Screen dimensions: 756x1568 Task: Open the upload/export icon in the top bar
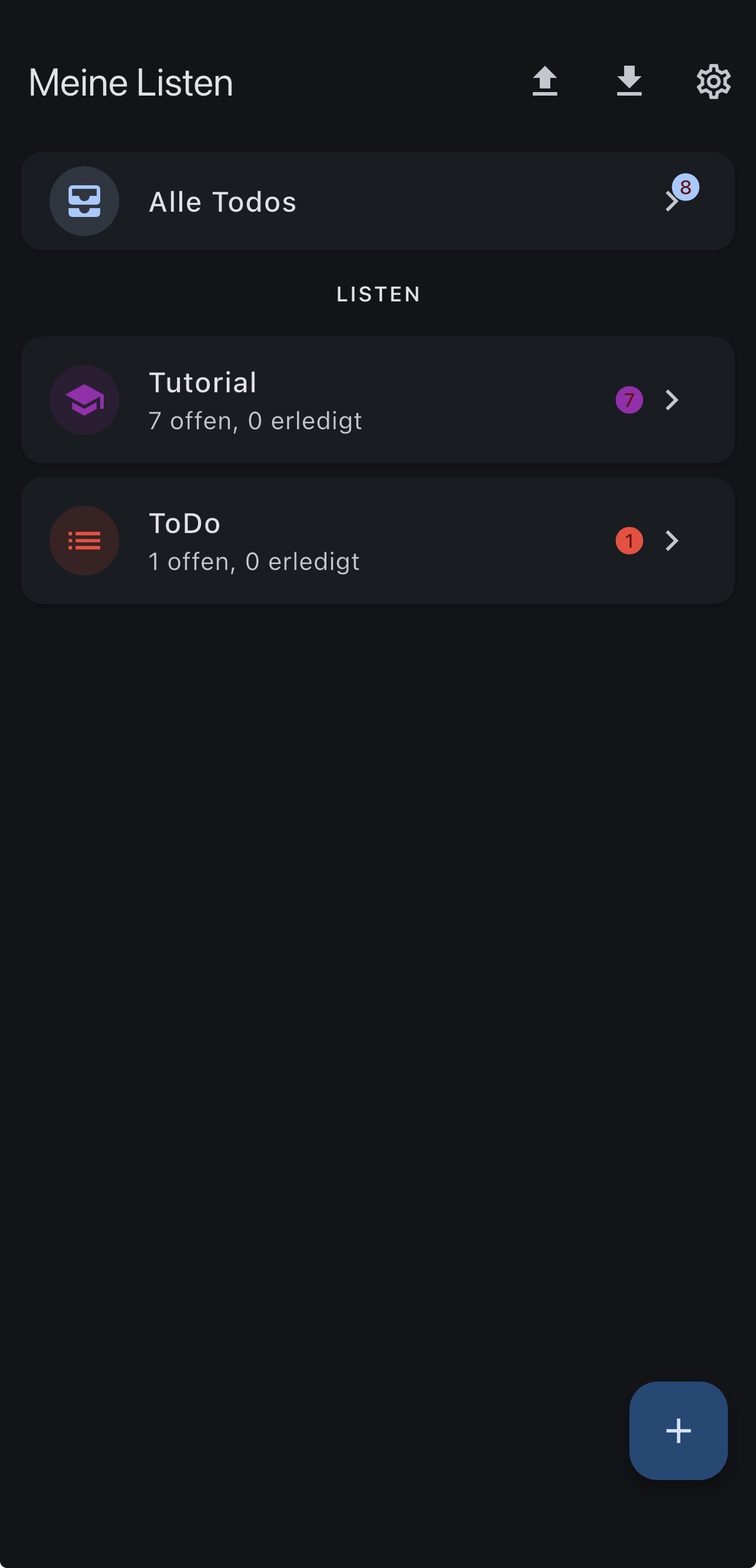coord(545,82)
